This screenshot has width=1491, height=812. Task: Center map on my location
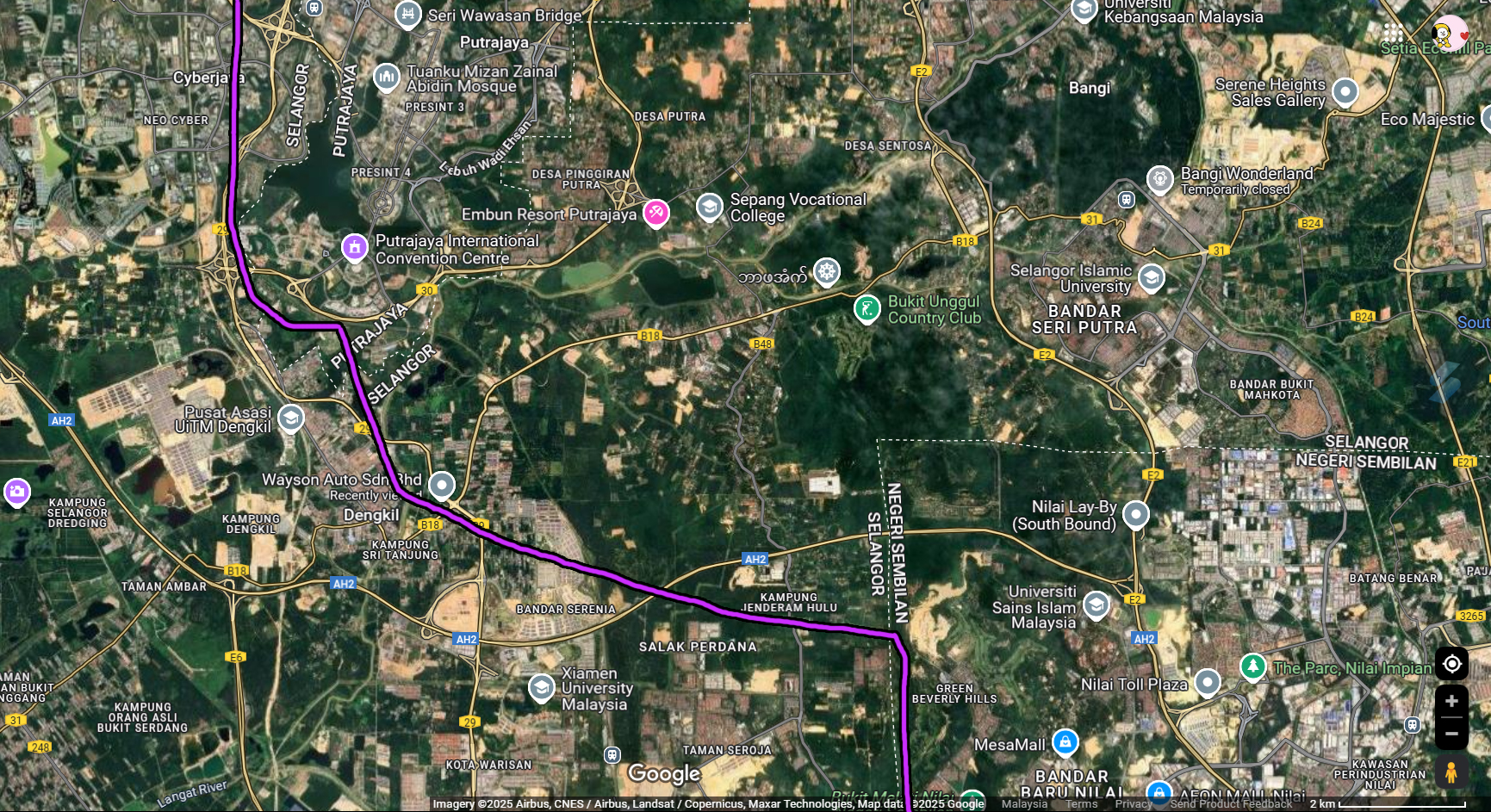[x=1451, y=664]
